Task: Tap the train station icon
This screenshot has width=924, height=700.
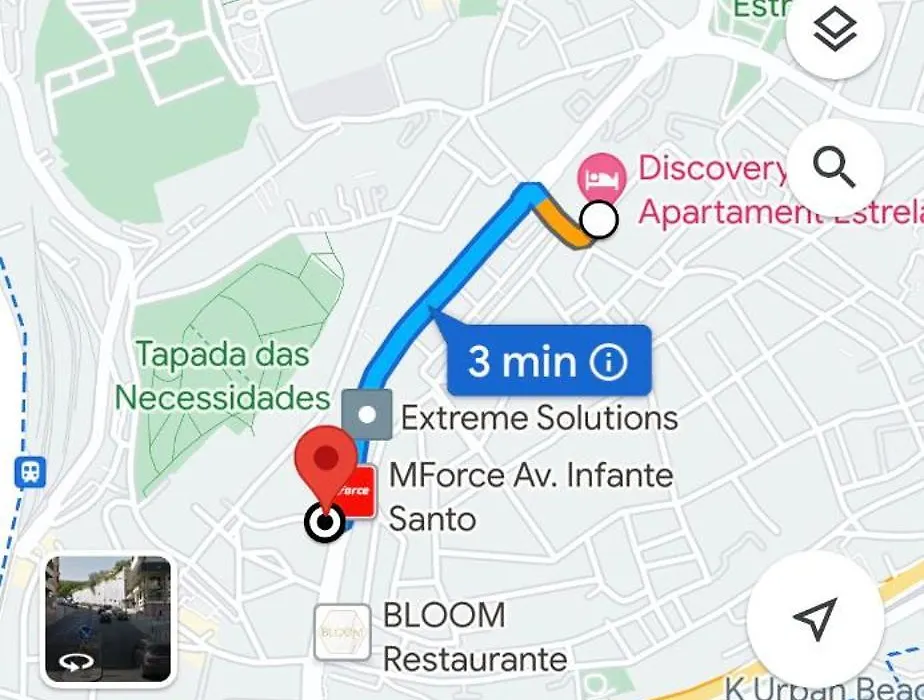Action: [30, 472]
